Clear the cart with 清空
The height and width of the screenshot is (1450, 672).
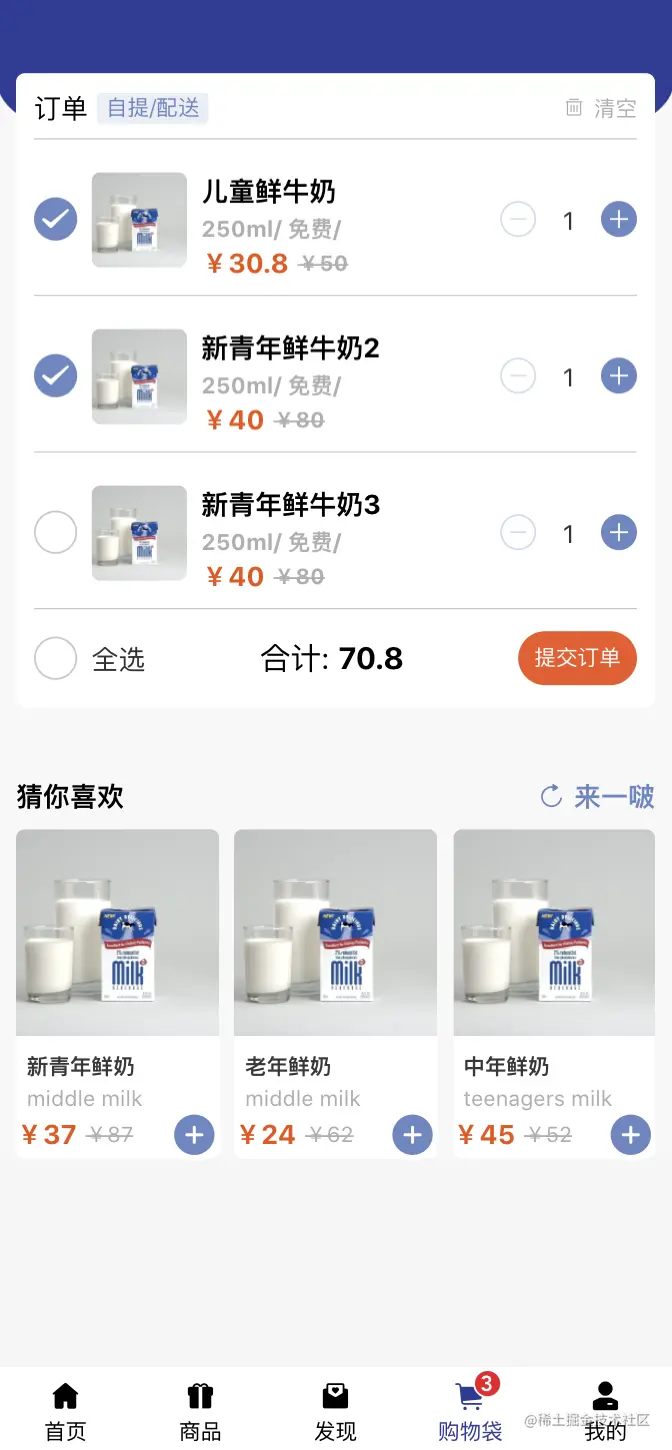pyautogui.click(x=602, y=108)
